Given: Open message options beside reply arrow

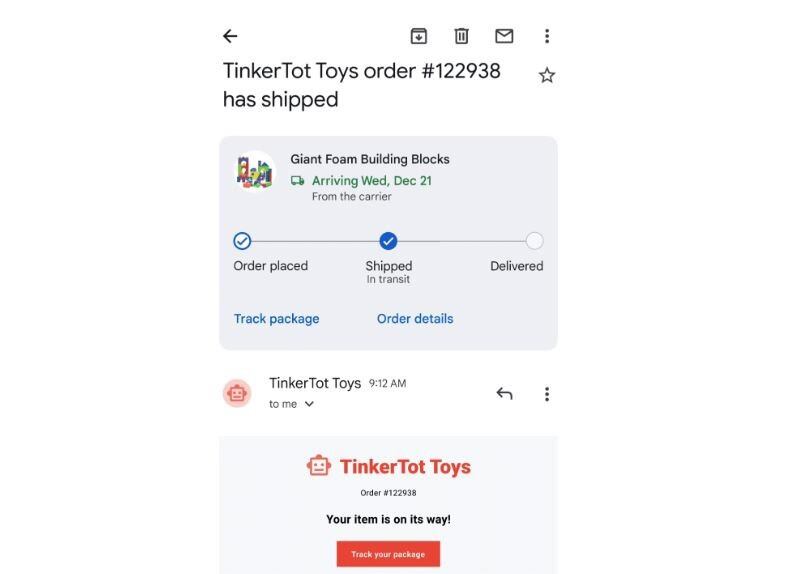Looking at the screenshot, I should coord(546,394).
